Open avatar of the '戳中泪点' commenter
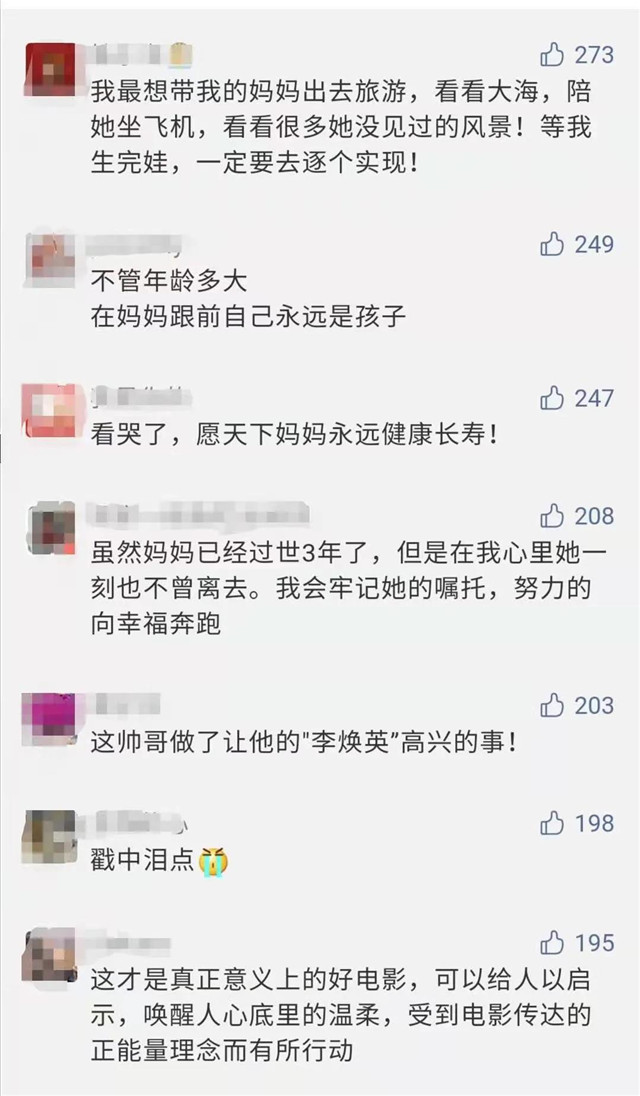 [x=49, y=837]
